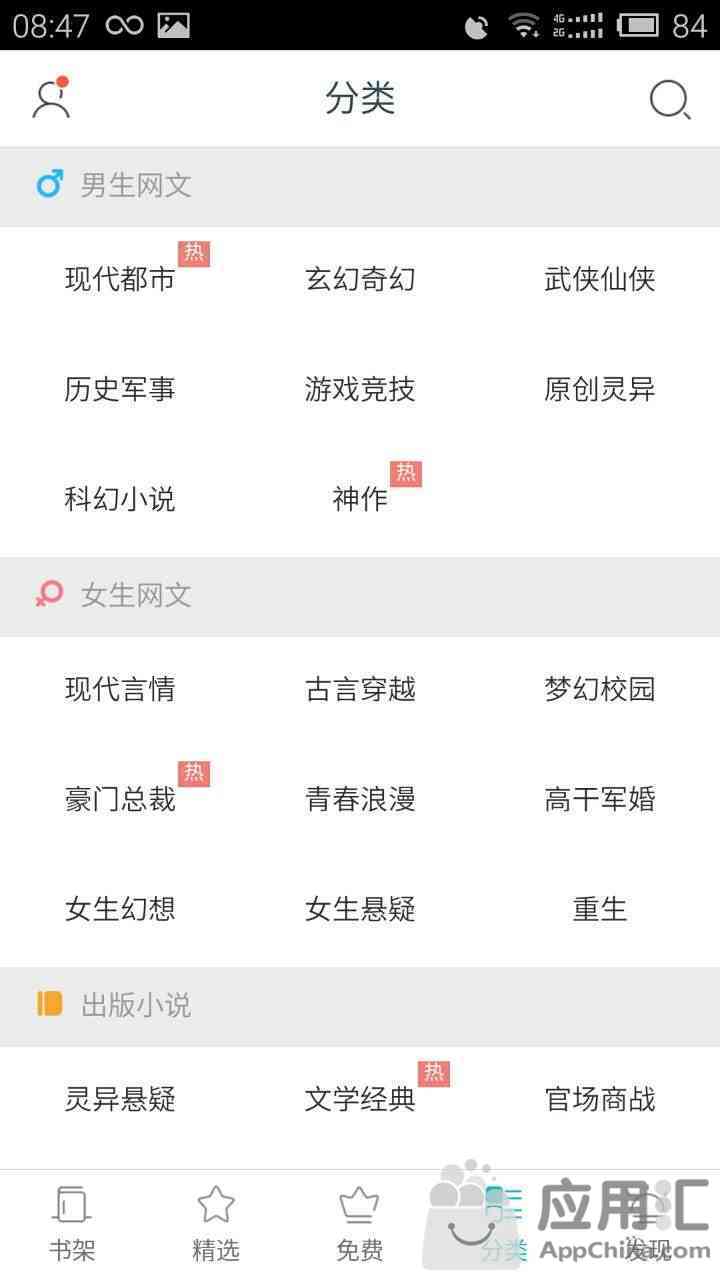Screen dimensions: 720x1280
Task: Browse the 武侠仙侠 category
Action: (600, 279)
